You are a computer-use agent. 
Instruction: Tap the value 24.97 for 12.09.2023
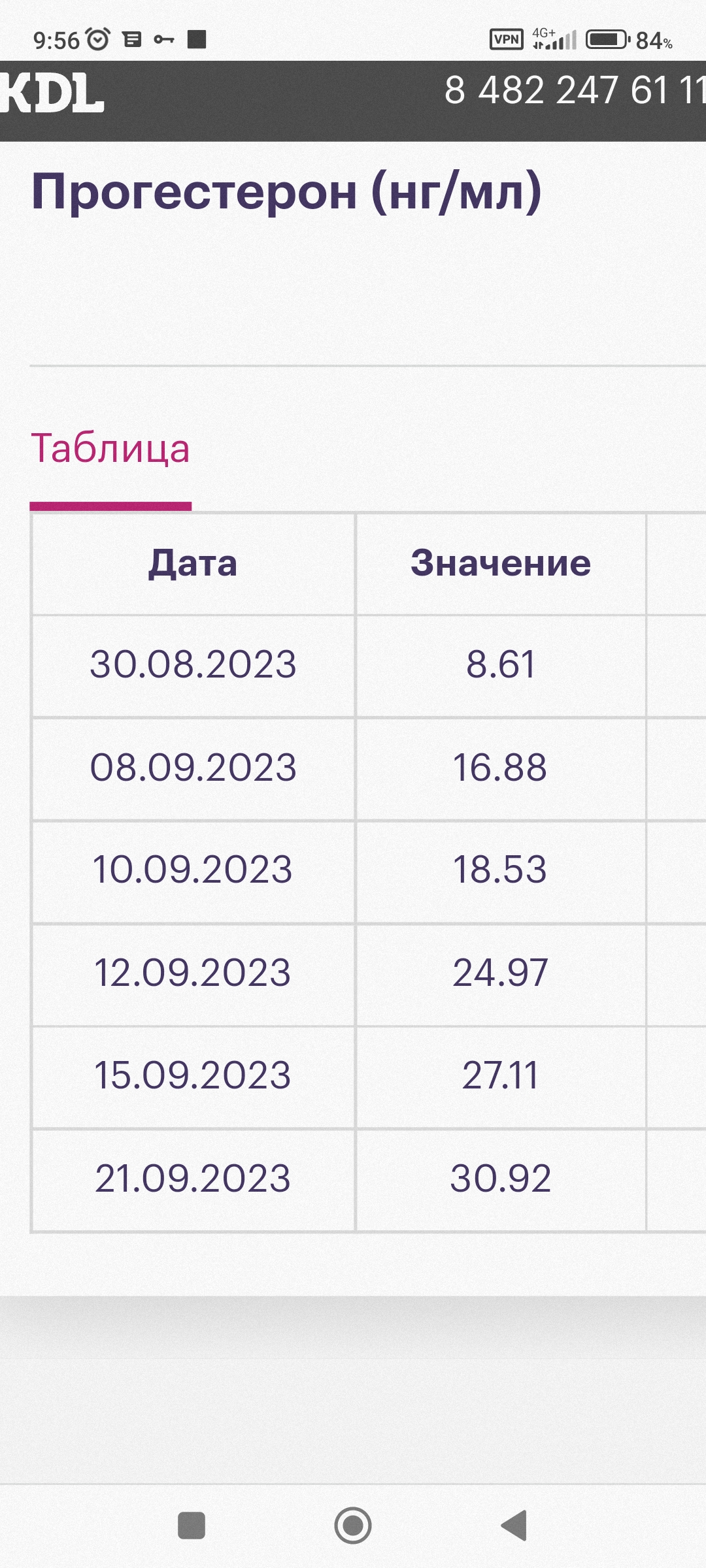(x=500, y=973)
